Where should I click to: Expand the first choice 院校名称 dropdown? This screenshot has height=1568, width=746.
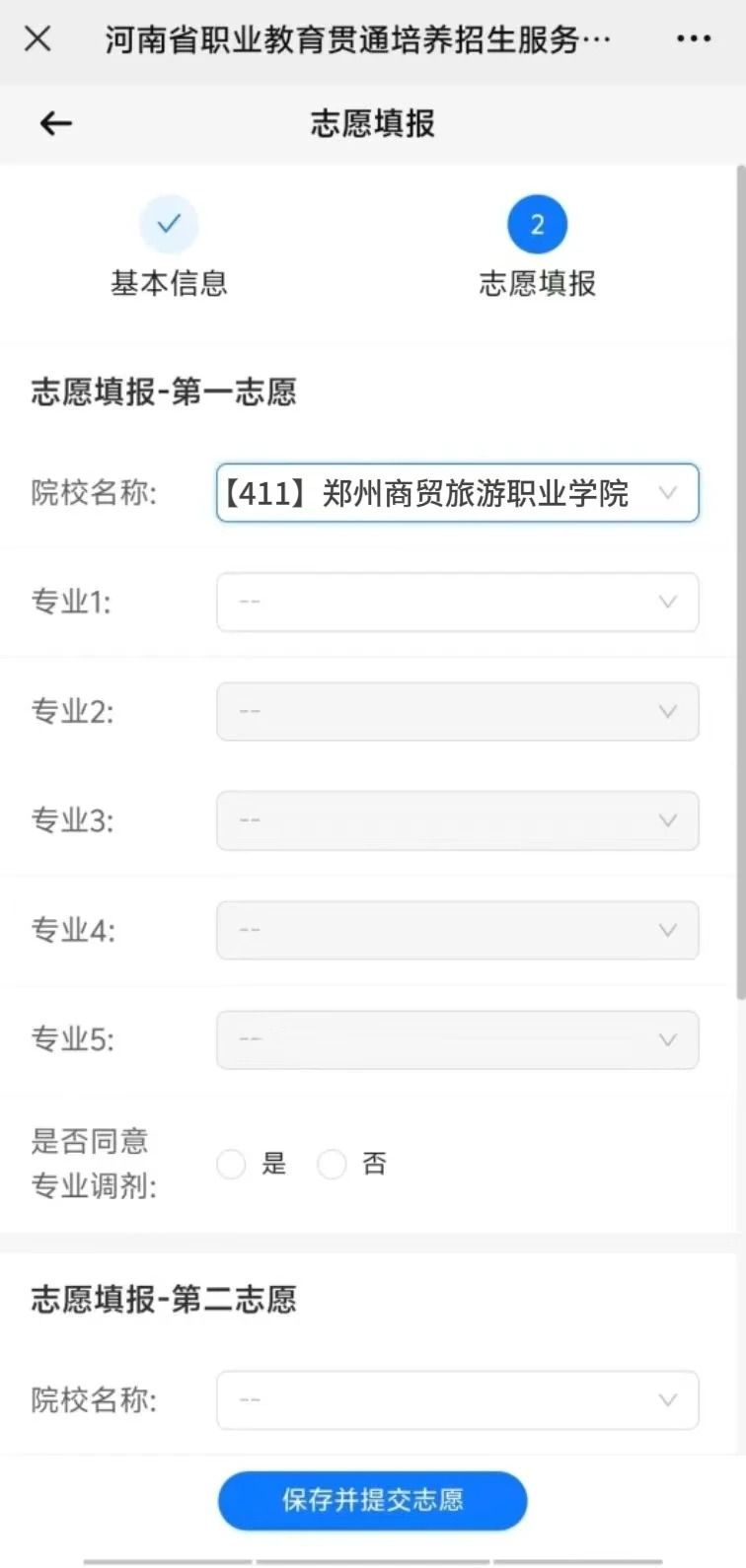pos(457,493)
